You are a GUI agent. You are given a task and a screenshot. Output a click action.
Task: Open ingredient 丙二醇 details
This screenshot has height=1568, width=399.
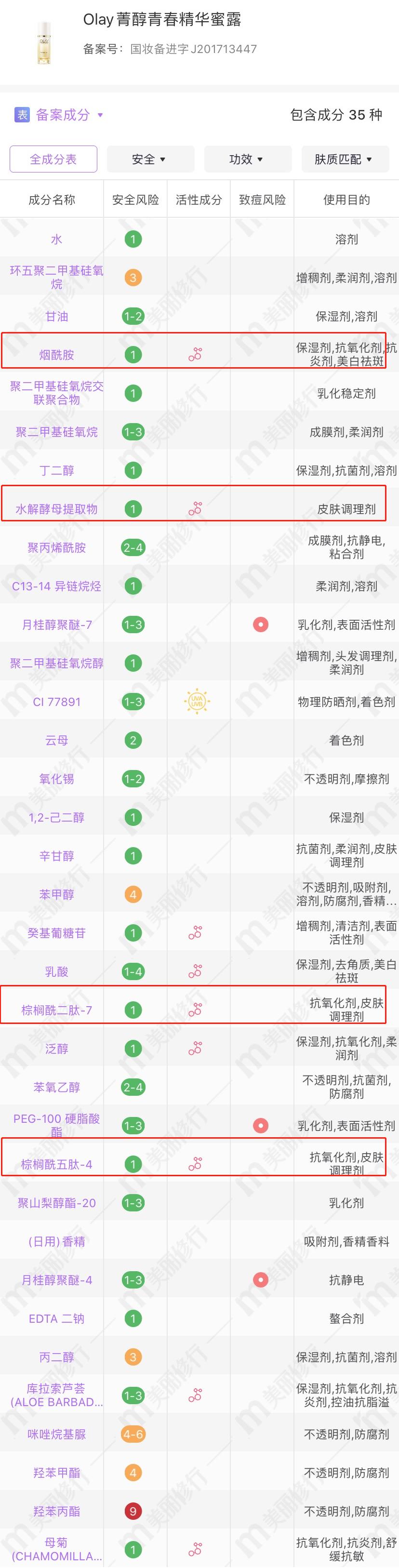(x=57, y=1357)
